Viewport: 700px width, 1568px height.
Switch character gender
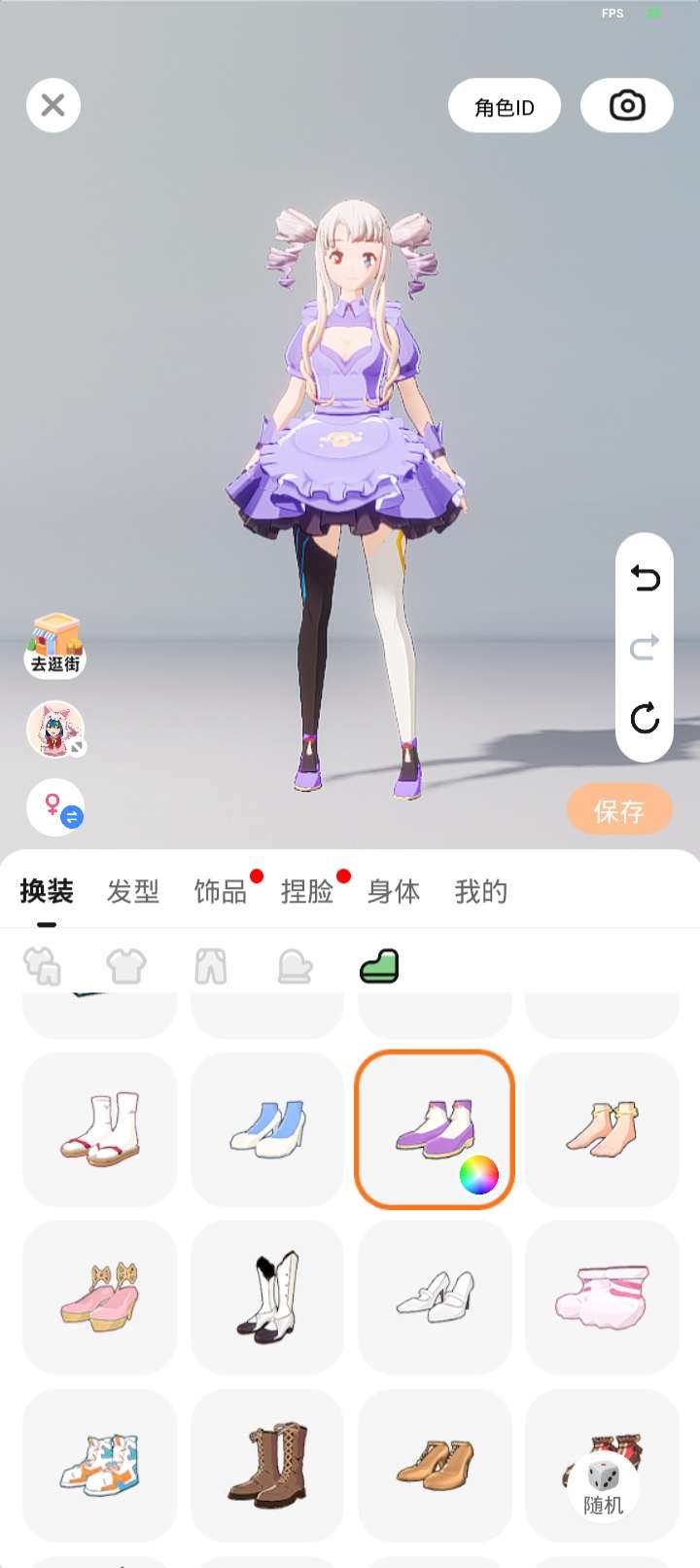56,807
